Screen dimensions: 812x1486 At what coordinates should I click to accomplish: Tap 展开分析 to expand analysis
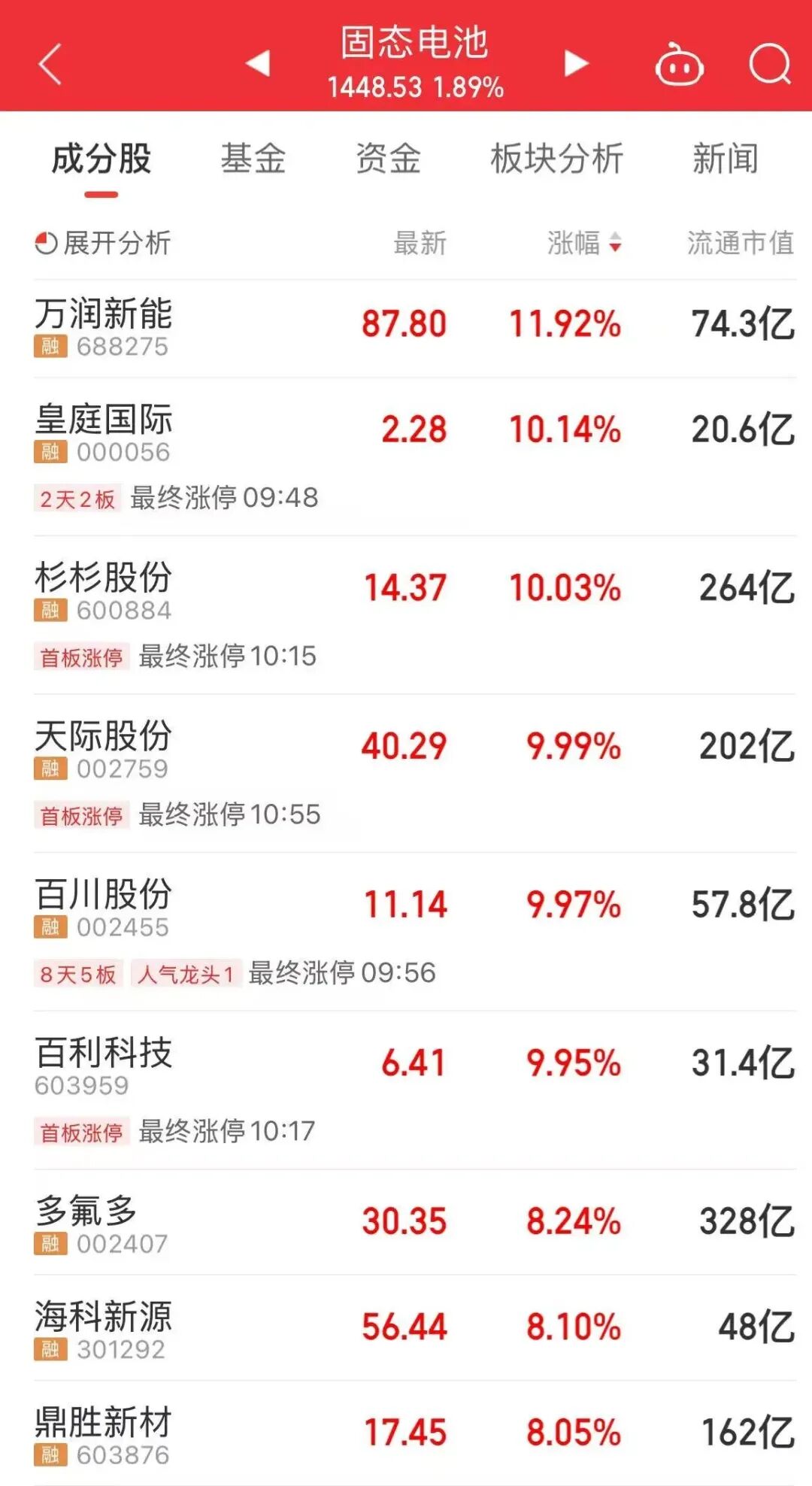[103, 243]
